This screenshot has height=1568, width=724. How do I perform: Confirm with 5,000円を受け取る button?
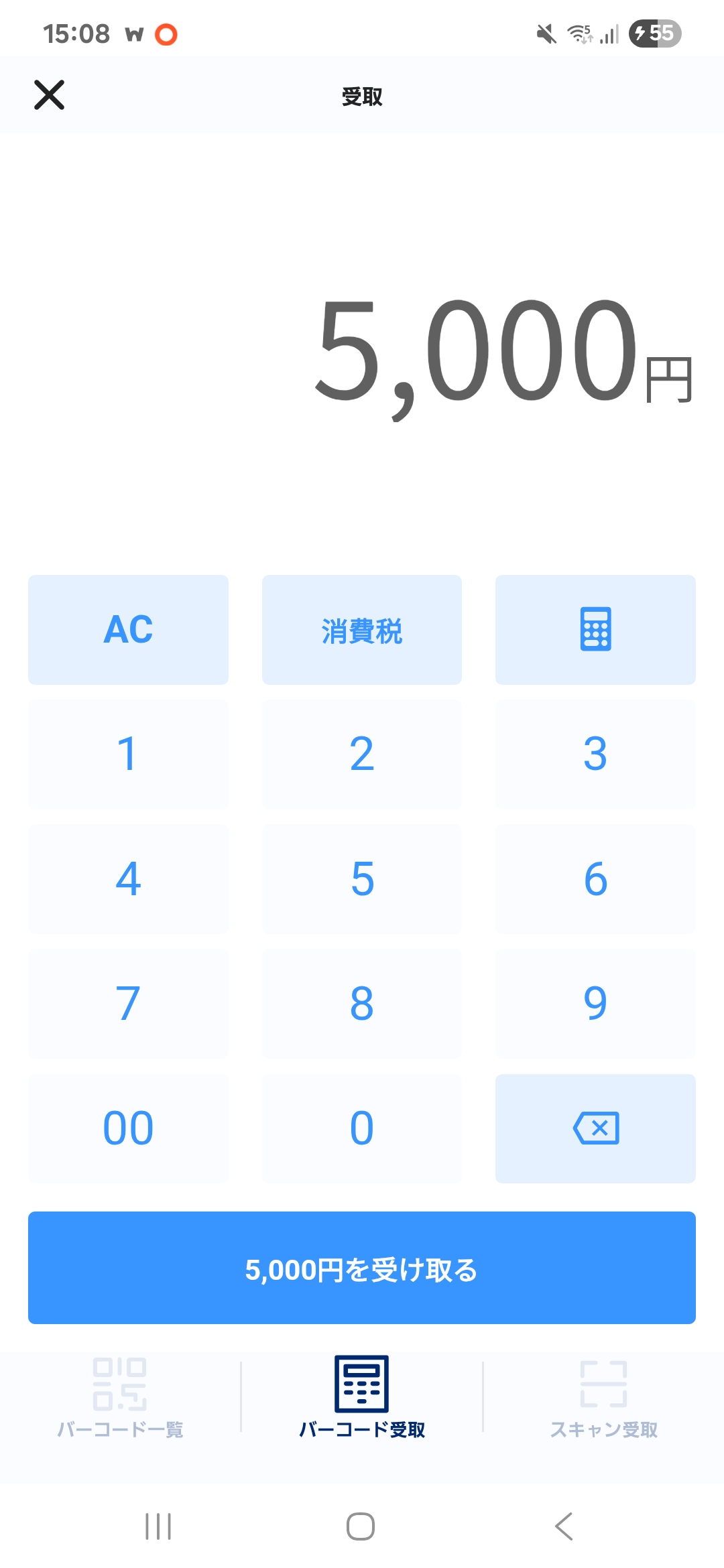(362, 1268)
